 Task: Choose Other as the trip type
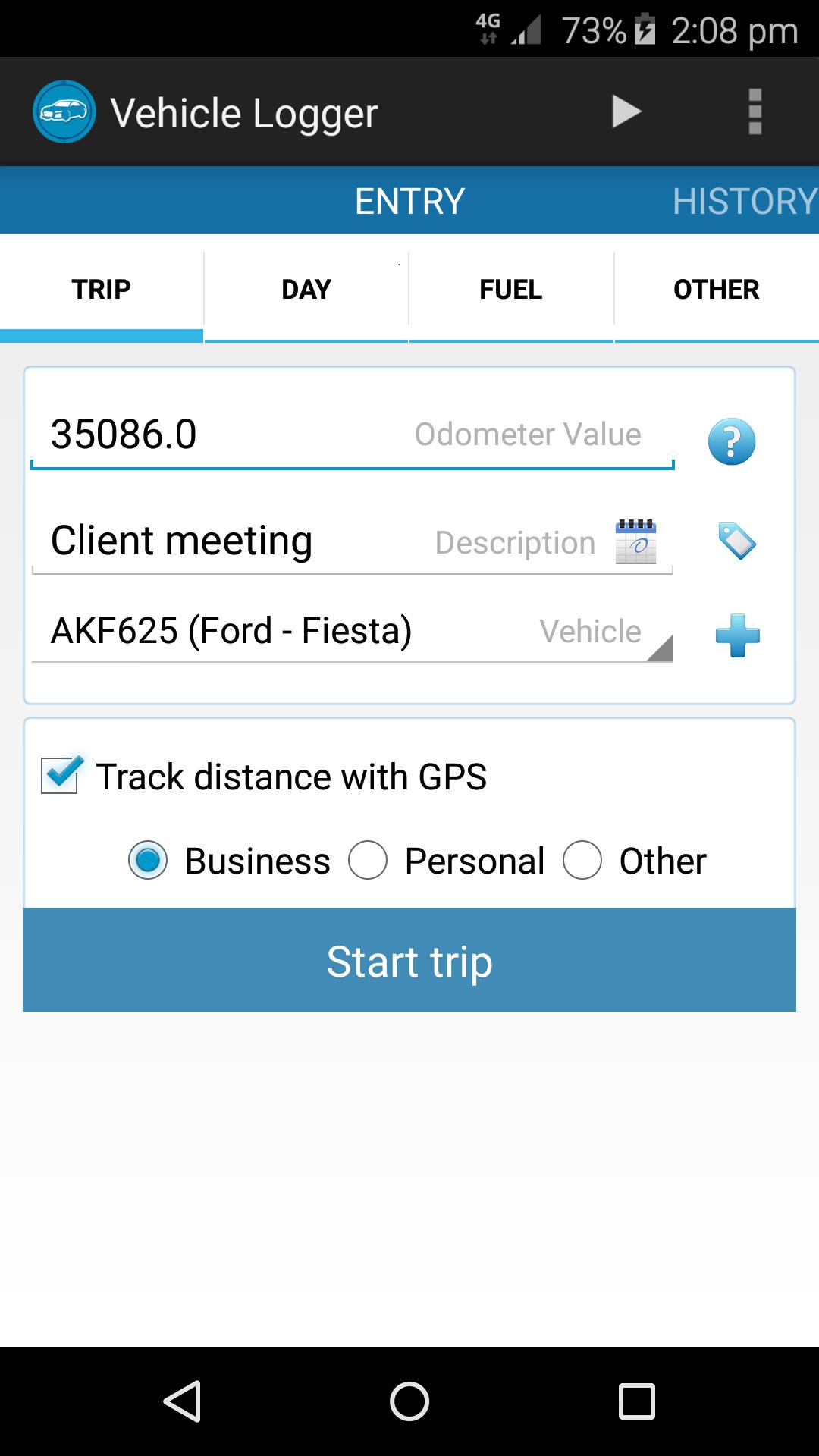click(x=582, y=860)
